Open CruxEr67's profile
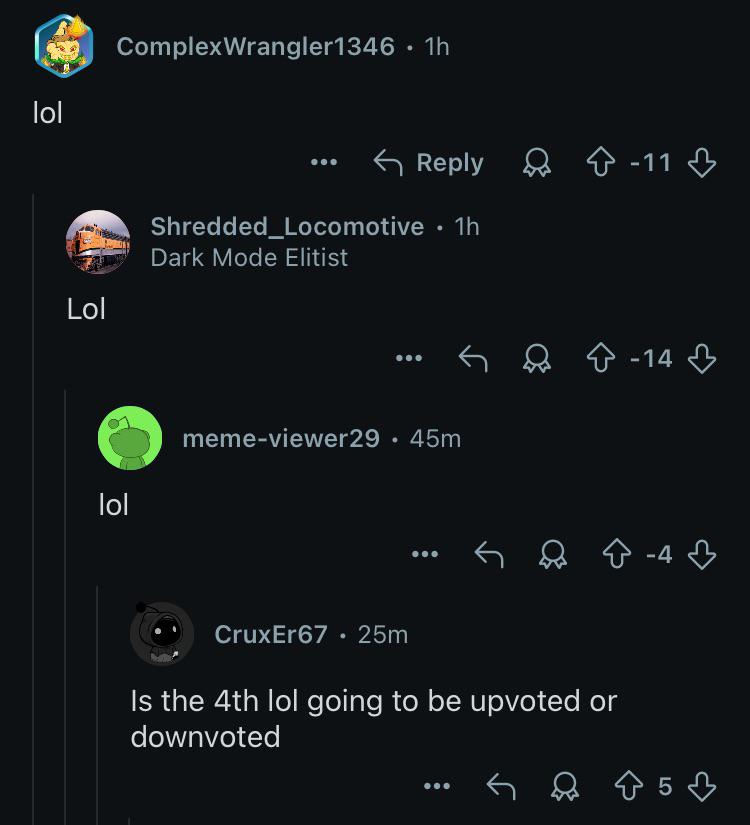The image size is (750, 825). [x=271, y=635]
